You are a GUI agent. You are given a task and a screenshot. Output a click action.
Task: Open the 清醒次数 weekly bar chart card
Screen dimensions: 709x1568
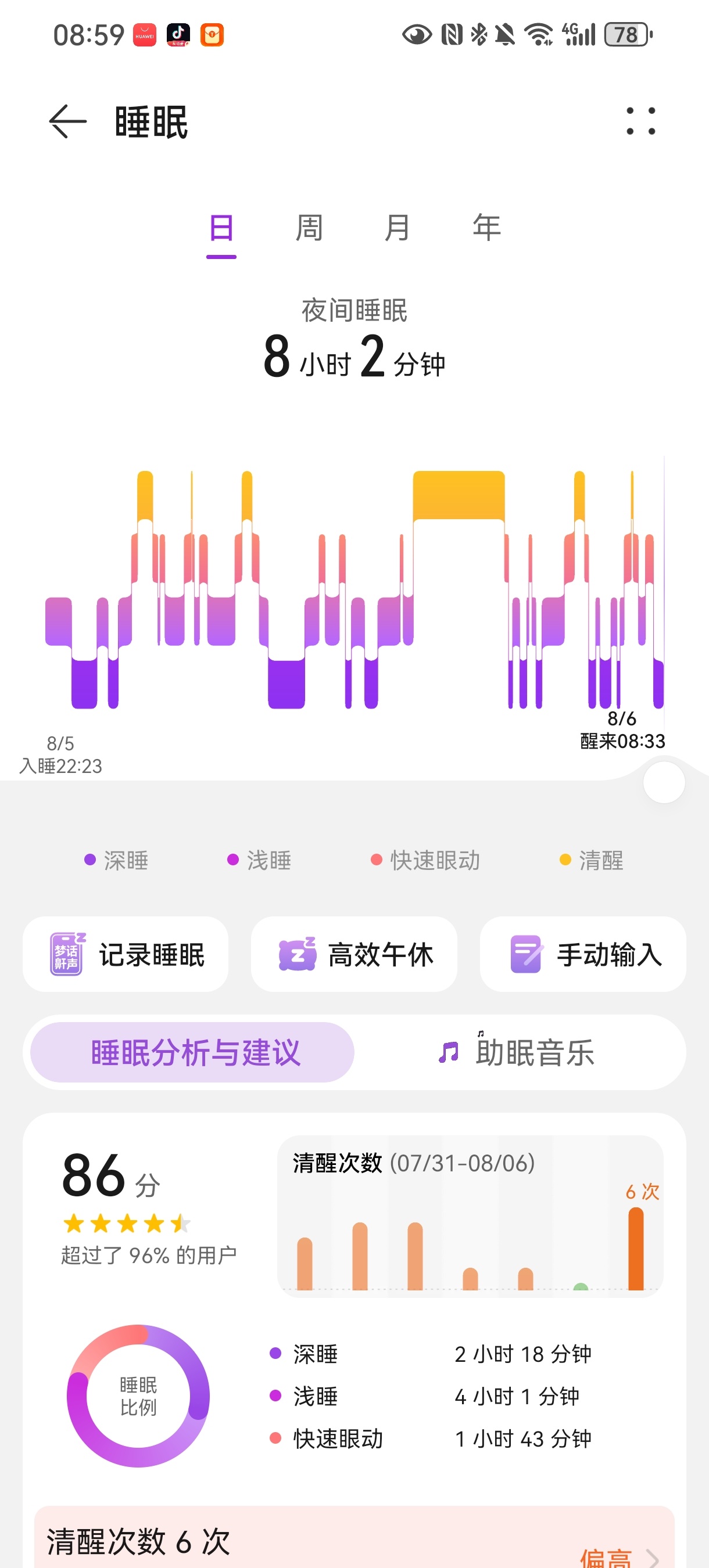470,1215
